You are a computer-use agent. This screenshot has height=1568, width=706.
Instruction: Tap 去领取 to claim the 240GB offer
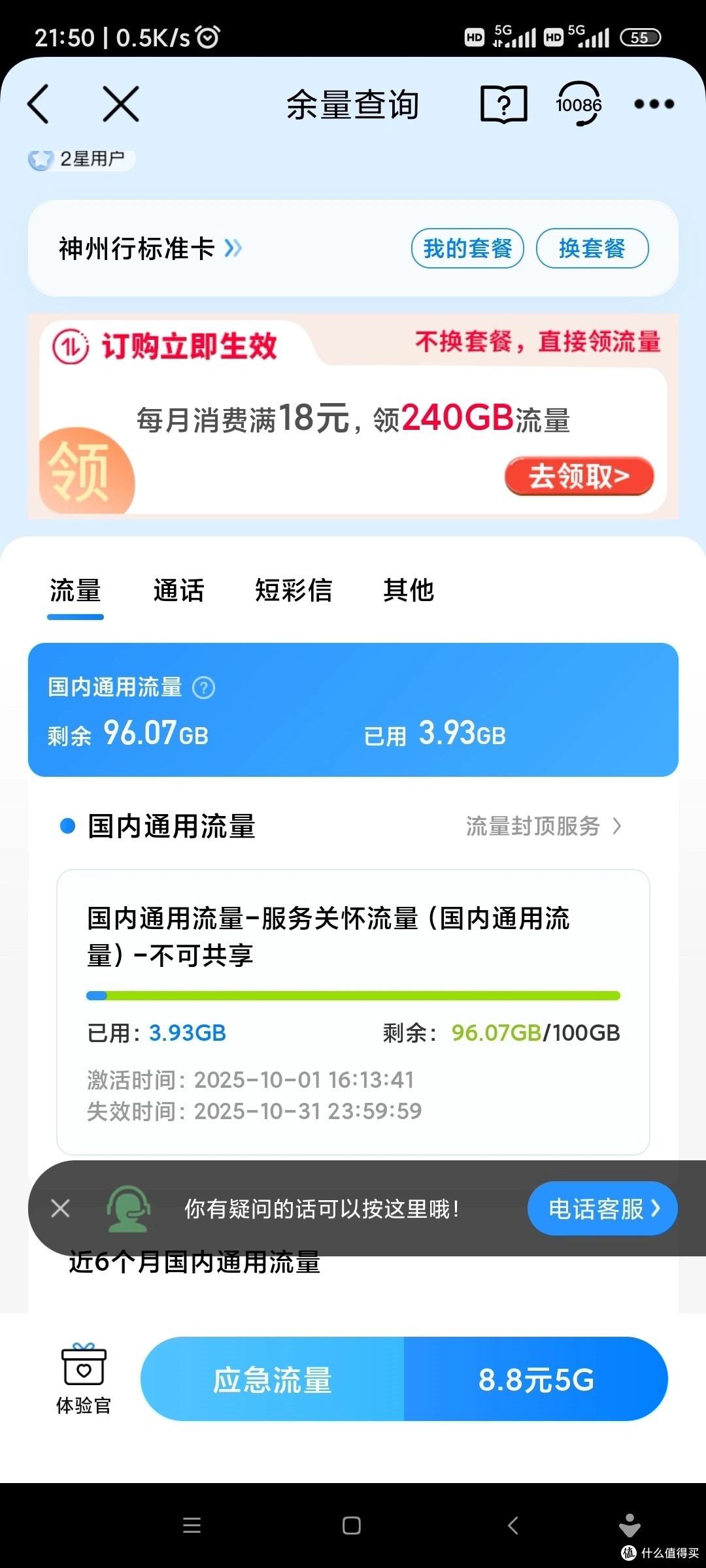tap(579, 478)
